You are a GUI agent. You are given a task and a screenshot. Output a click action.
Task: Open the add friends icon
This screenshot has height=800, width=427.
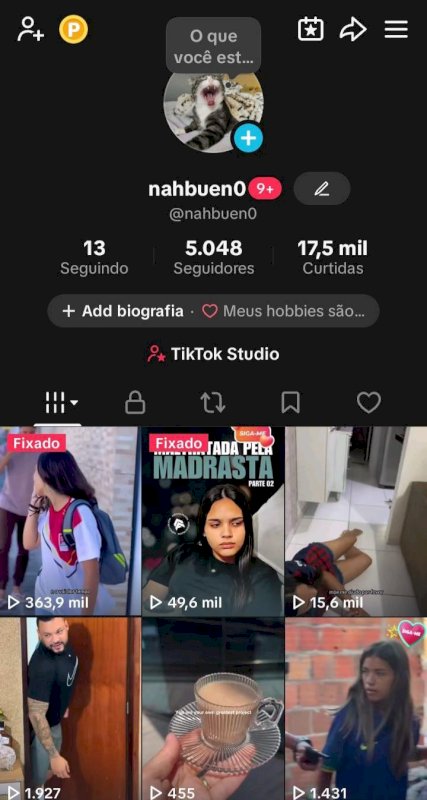(31, 29)
